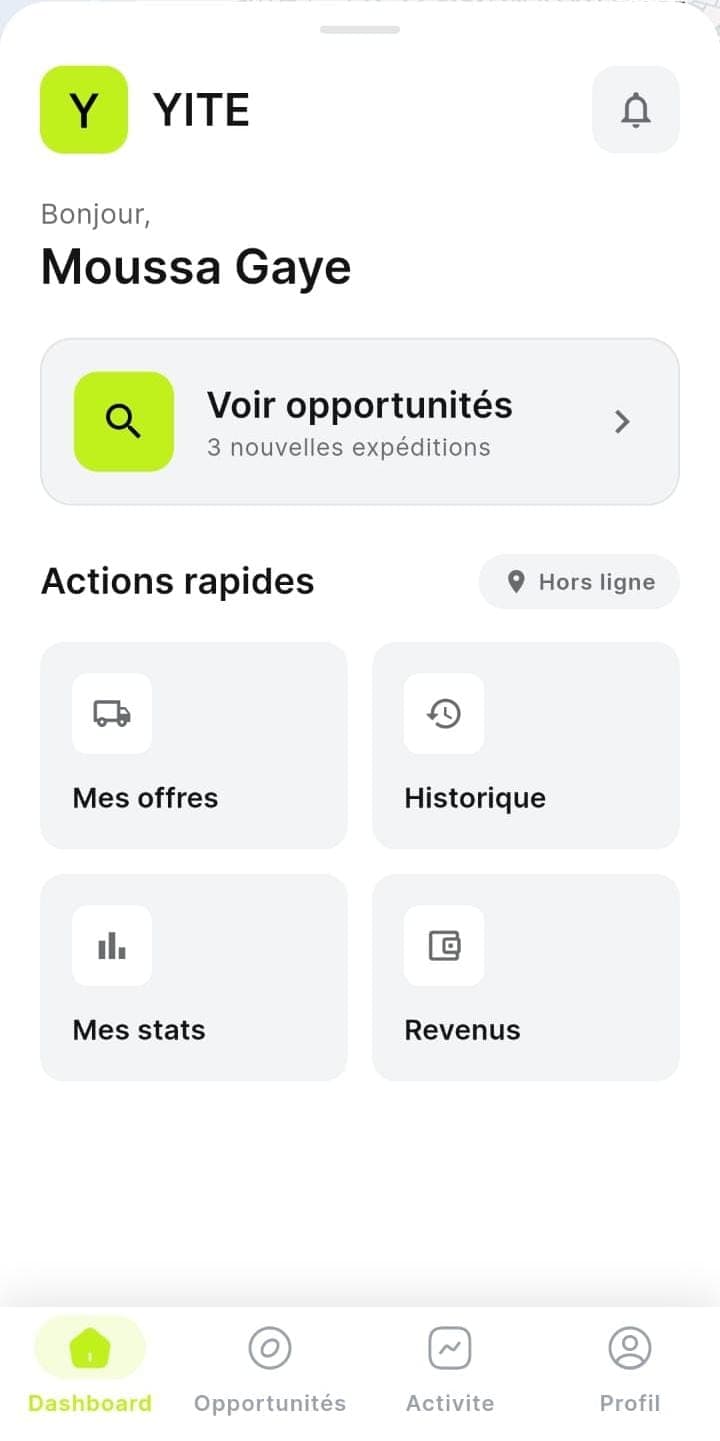Tap the YITE logo avatar
The height and width of the screenshot is (1441, 720).
click(x=83, y=110)
